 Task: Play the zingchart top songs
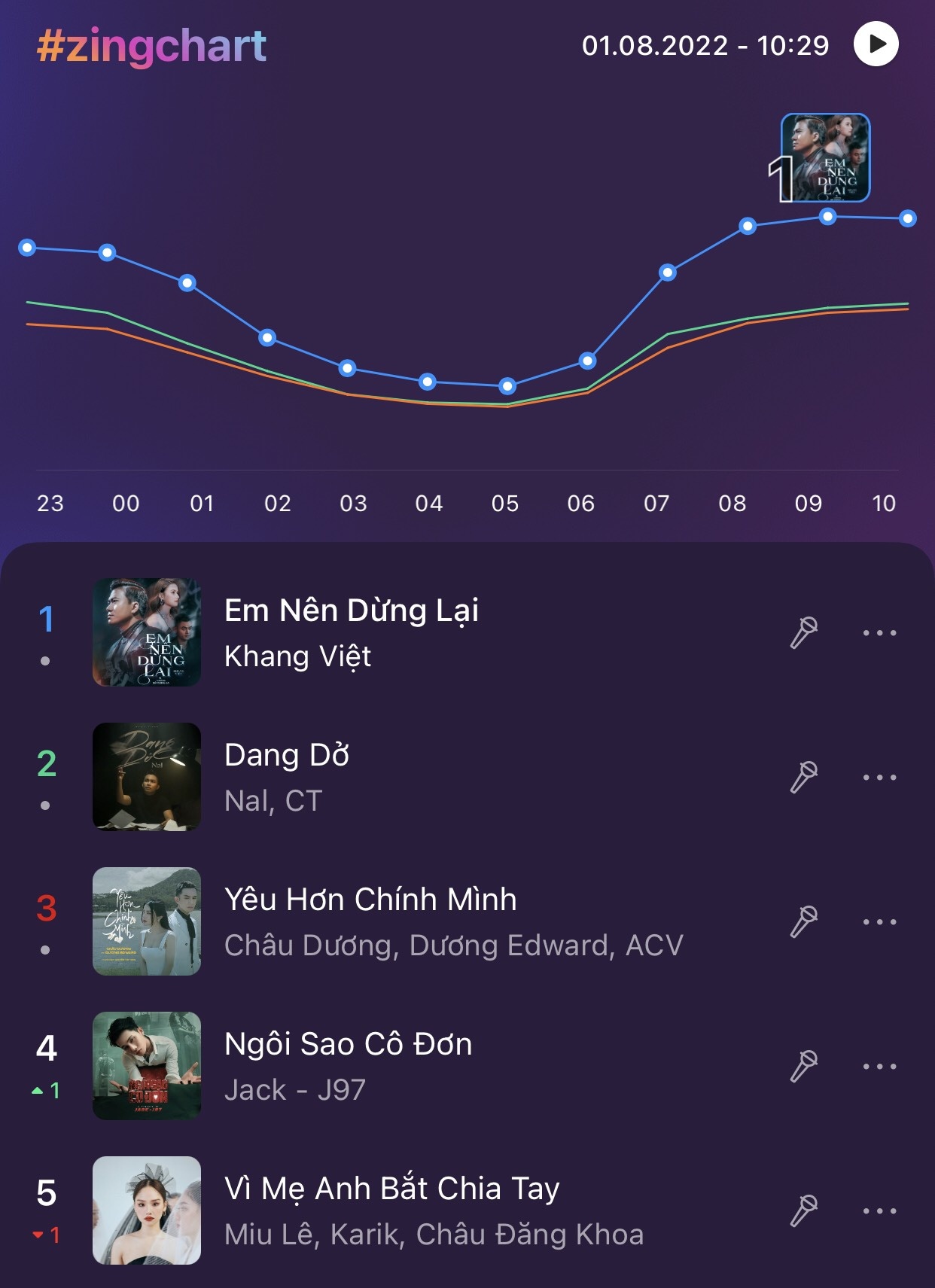click(876, 44)
